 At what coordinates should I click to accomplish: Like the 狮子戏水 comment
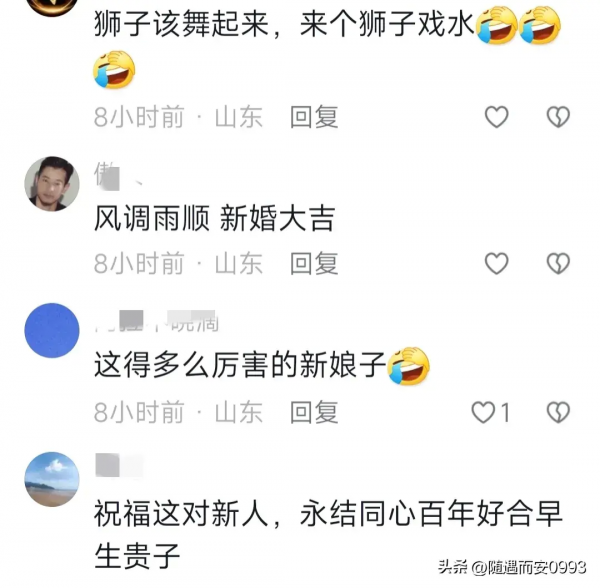click(496, 117)
